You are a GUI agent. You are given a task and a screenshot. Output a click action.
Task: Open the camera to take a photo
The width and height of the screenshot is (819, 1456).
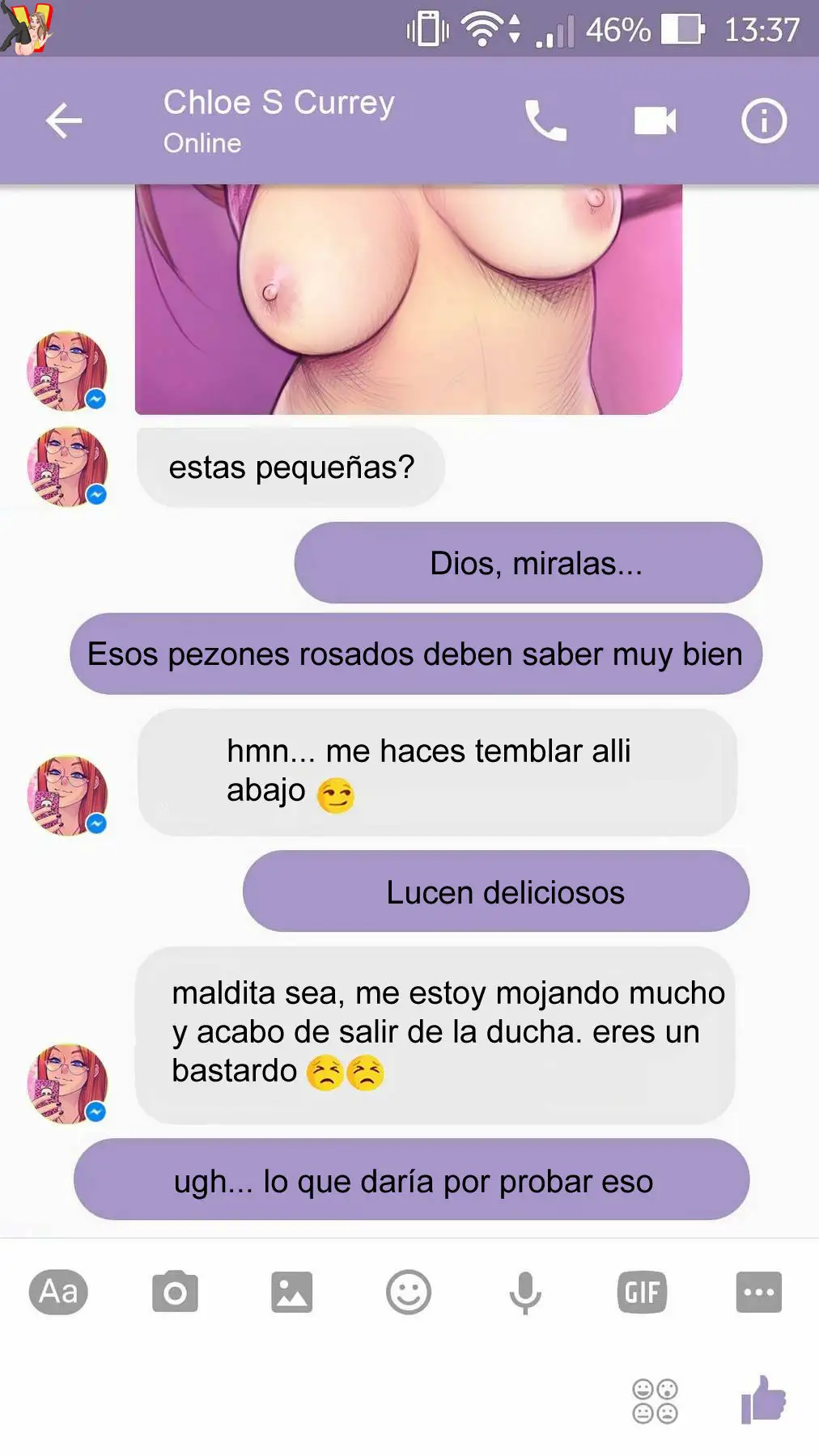[x=175, y=1292]
